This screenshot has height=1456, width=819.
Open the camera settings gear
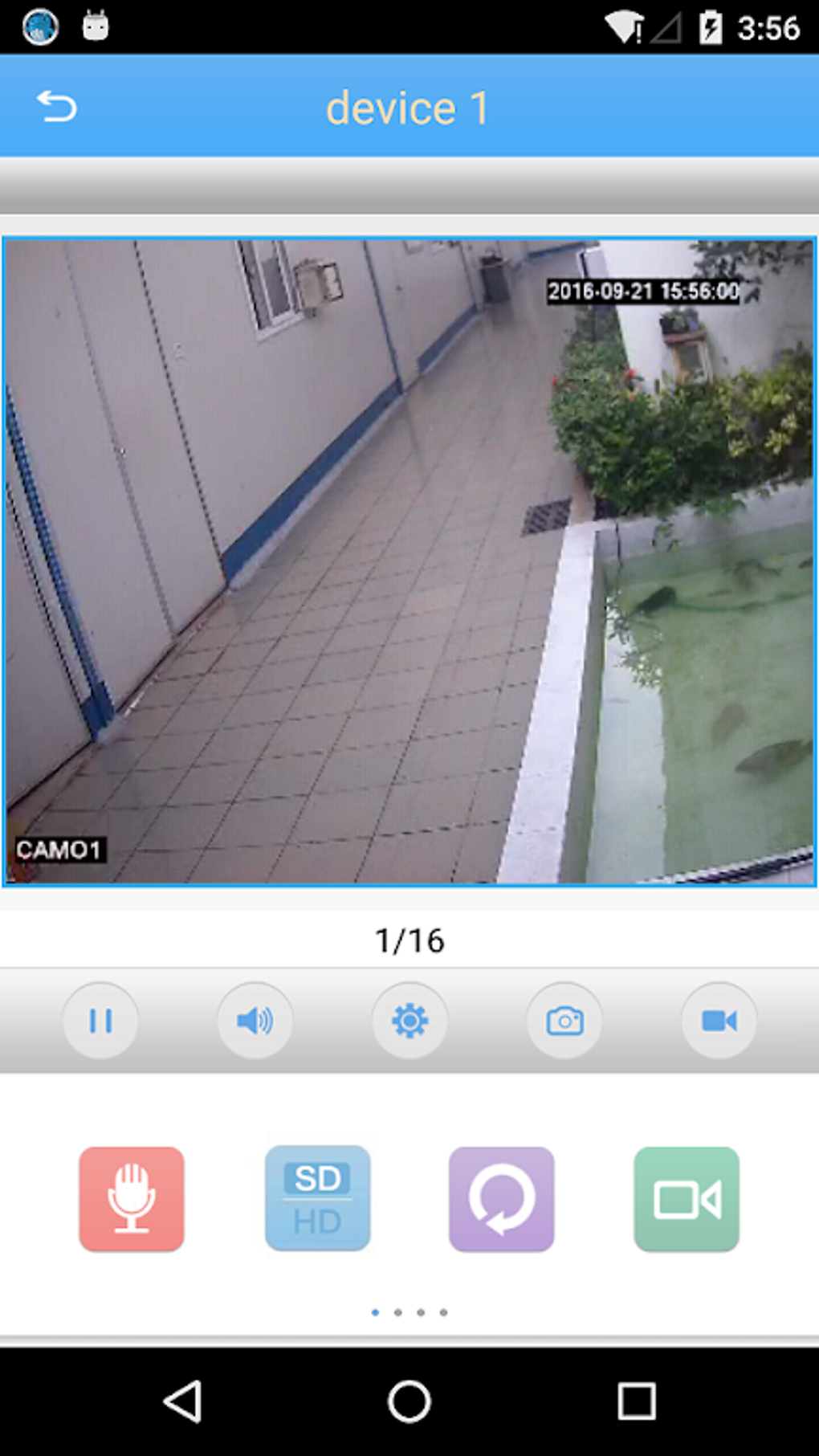409,1020
